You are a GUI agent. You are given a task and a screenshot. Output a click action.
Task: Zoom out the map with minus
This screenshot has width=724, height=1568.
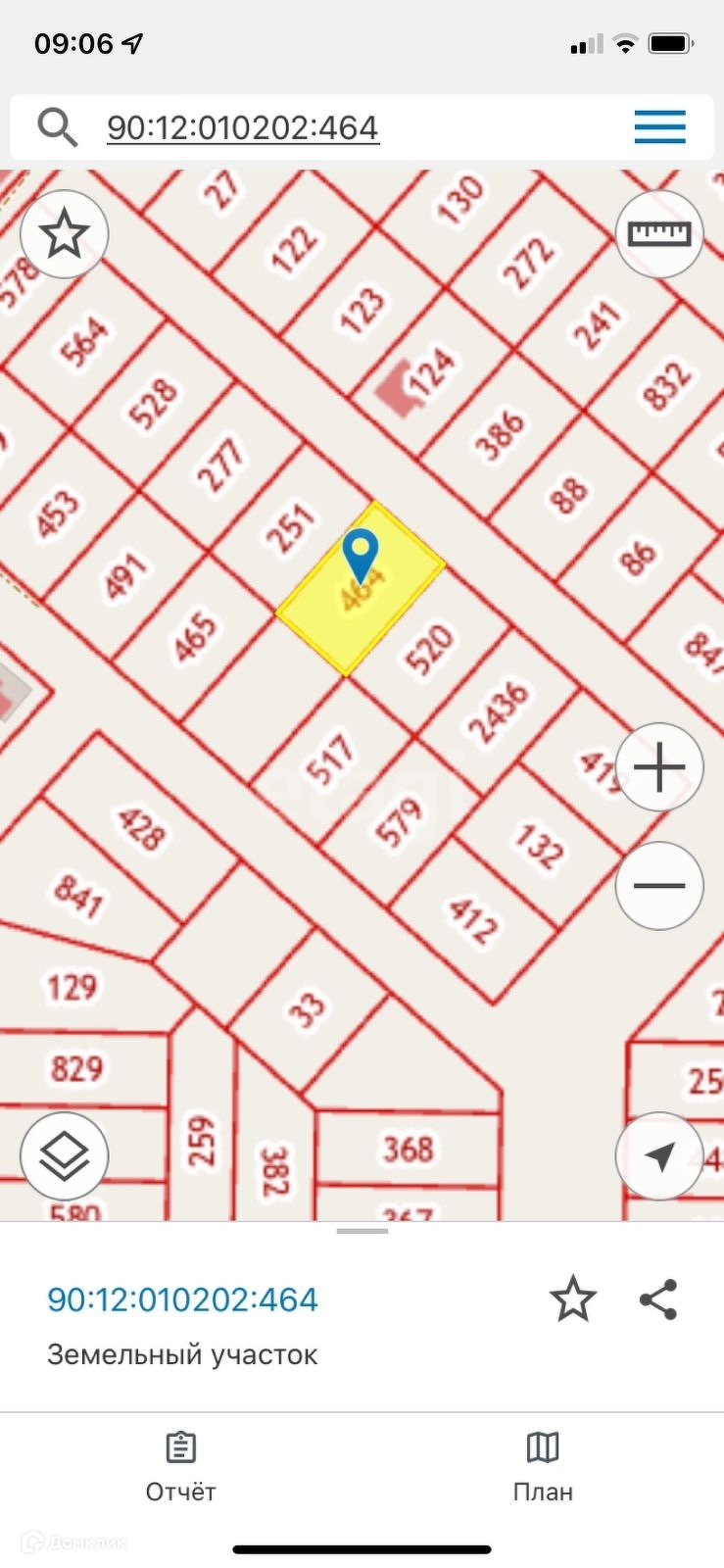point(659,885)
